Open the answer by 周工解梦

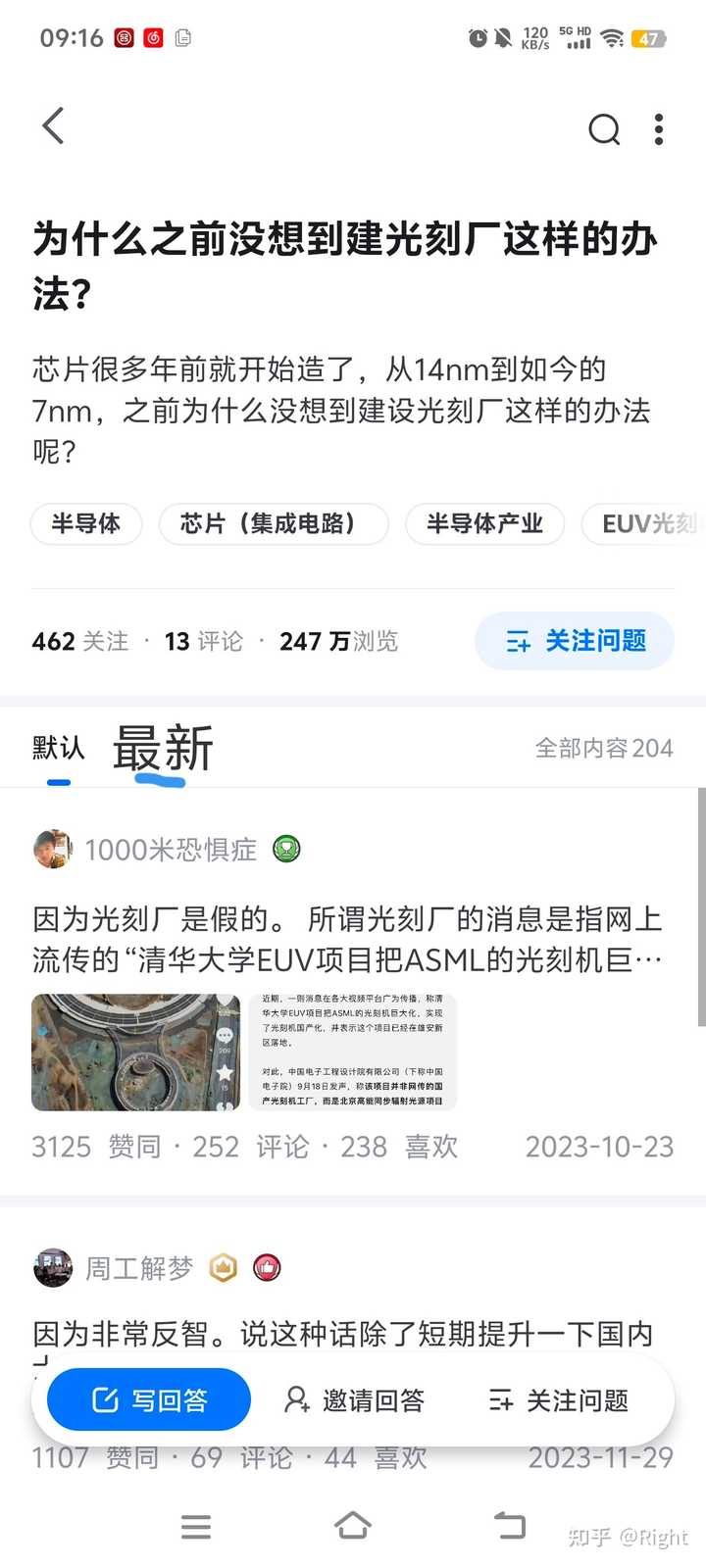pyautogui.click(x=342, y=1334)
